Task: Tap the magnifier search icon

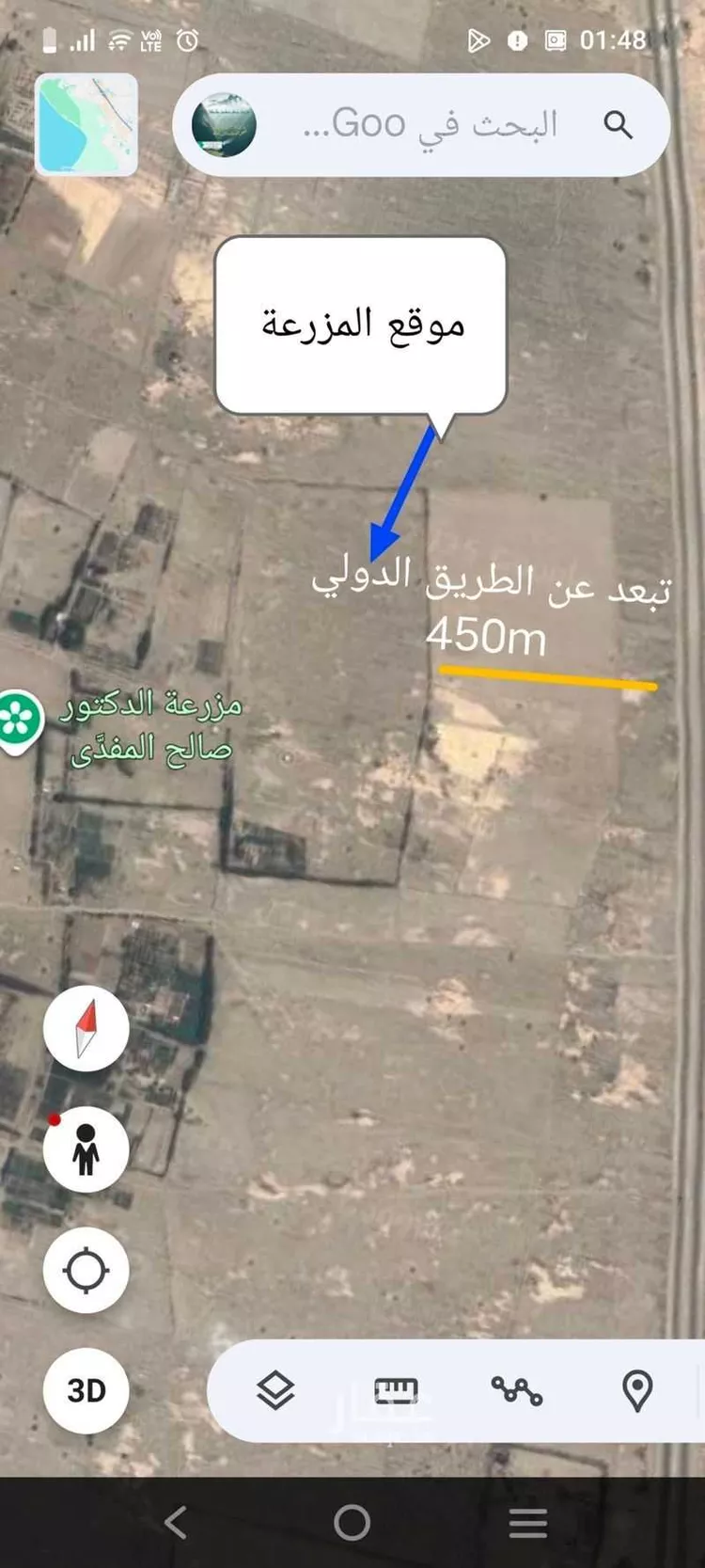Action: point(618,124)
